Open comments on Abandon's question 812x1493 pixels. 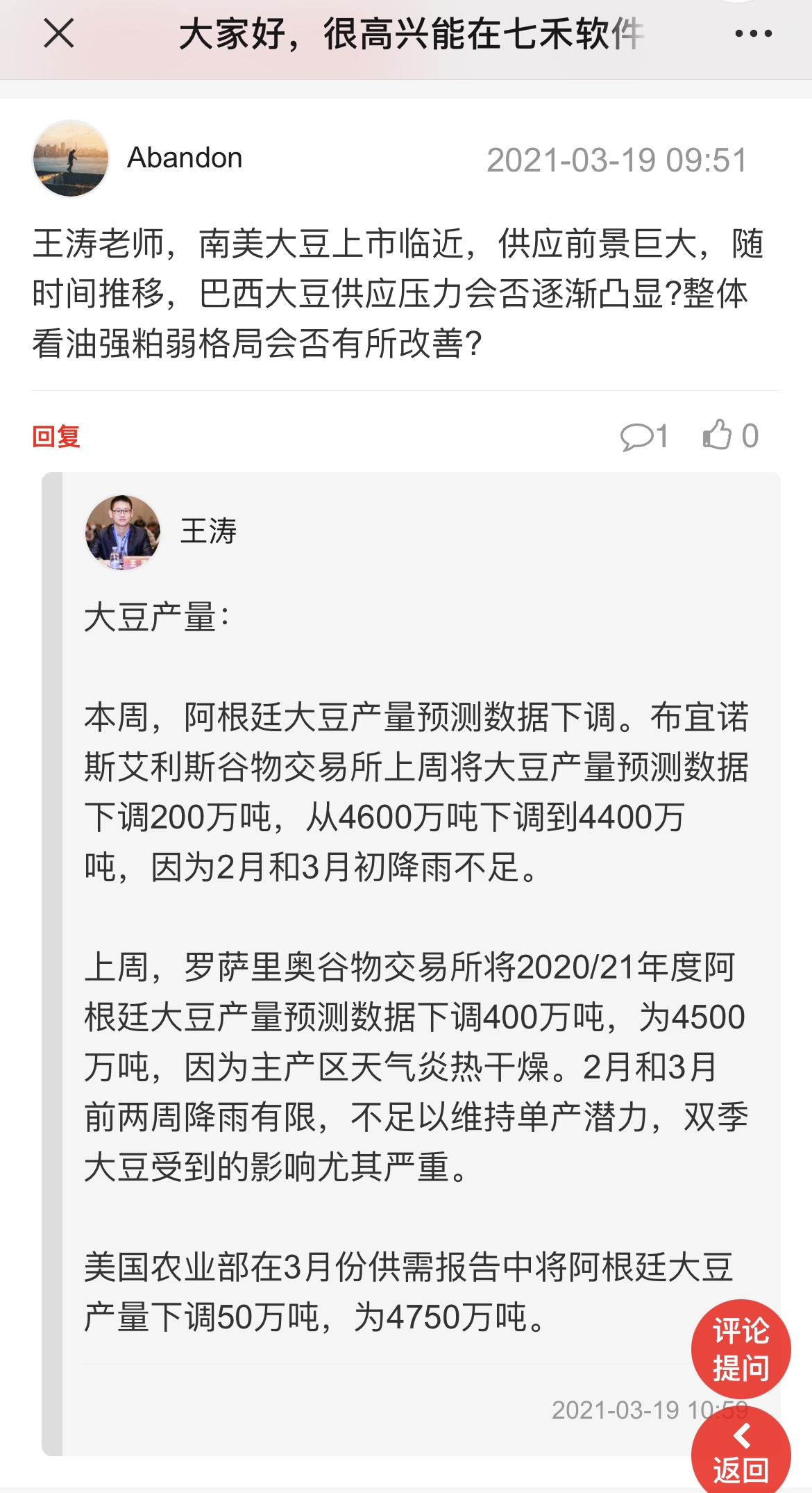pyautogui.click(x=643, y=437)
